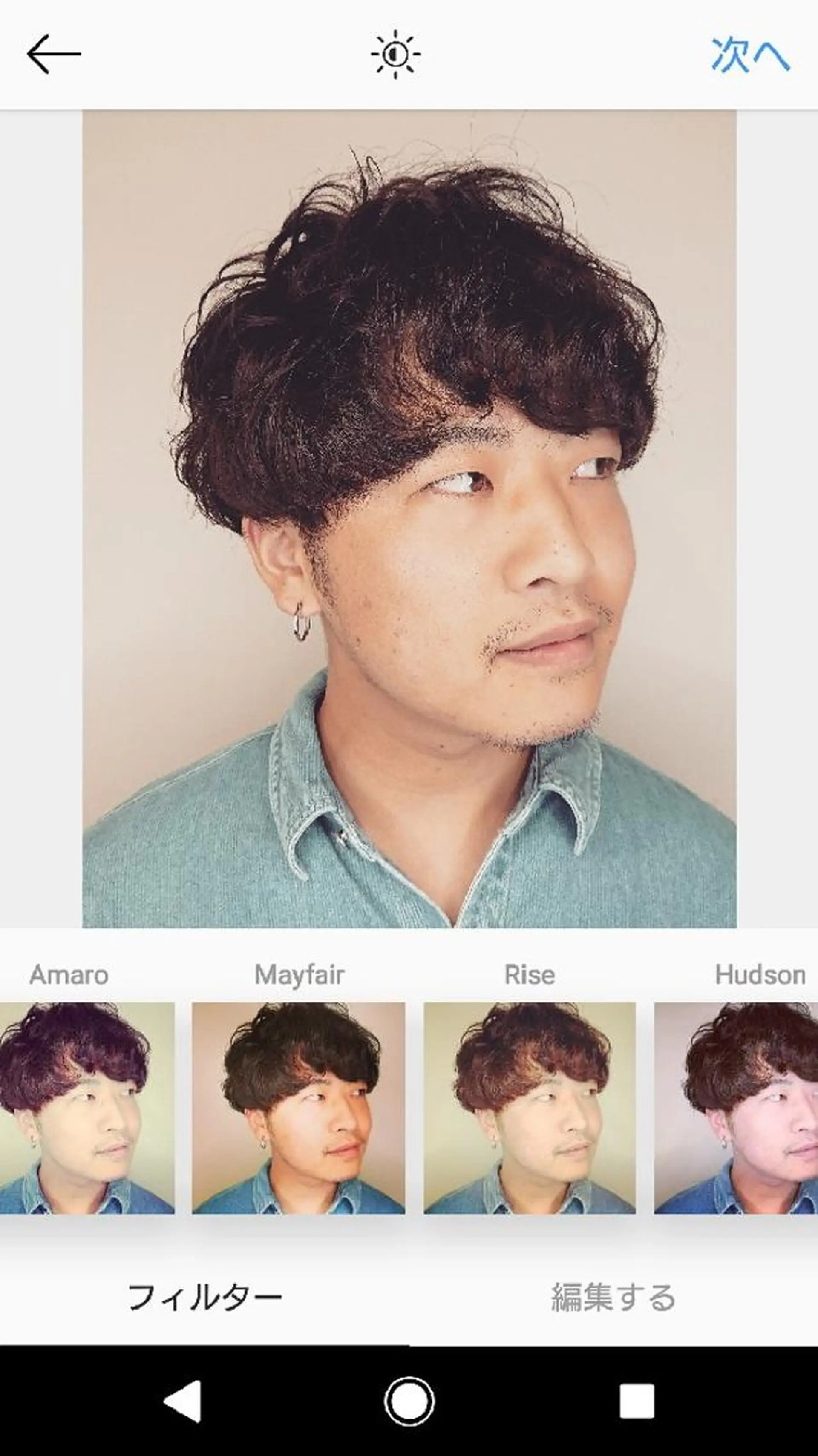Screen dimensions: 818x1456
Task: Apply the Hudson filter
Action: 736,1108
